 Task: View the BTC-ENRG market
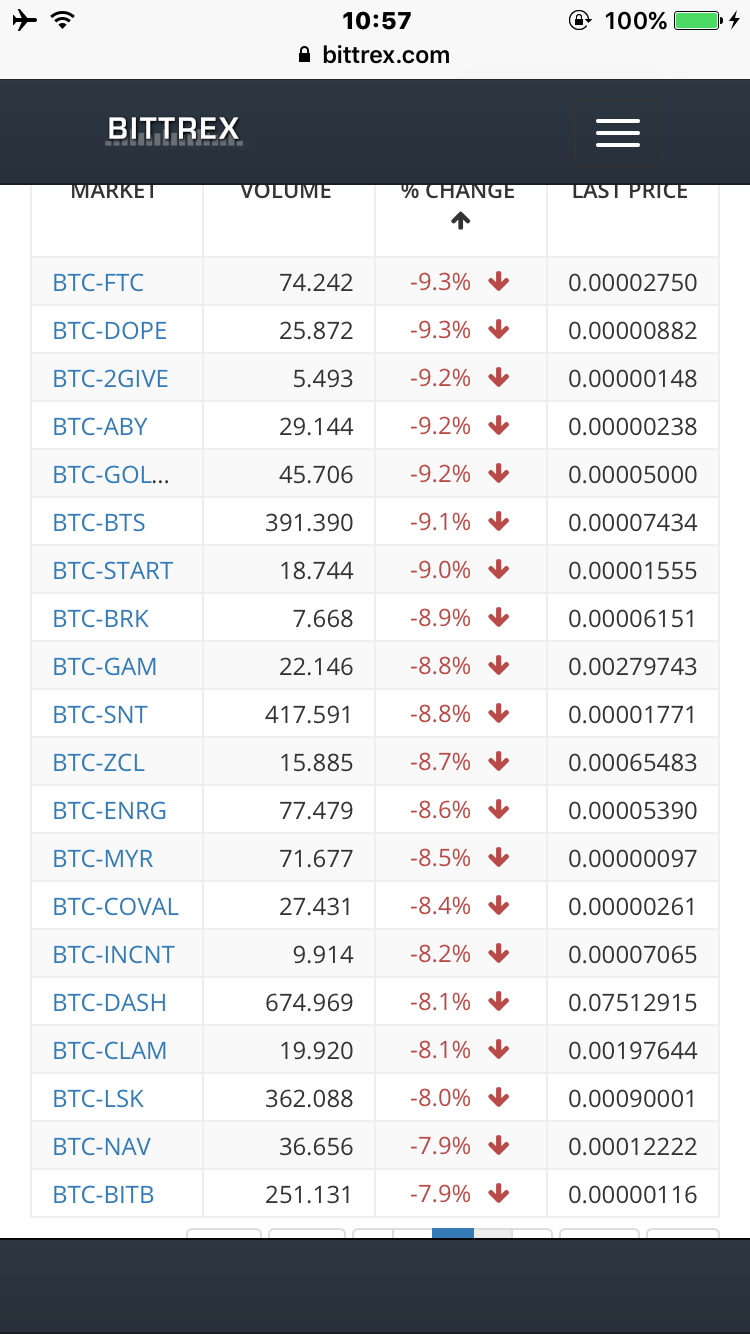(x=110, y=811)
